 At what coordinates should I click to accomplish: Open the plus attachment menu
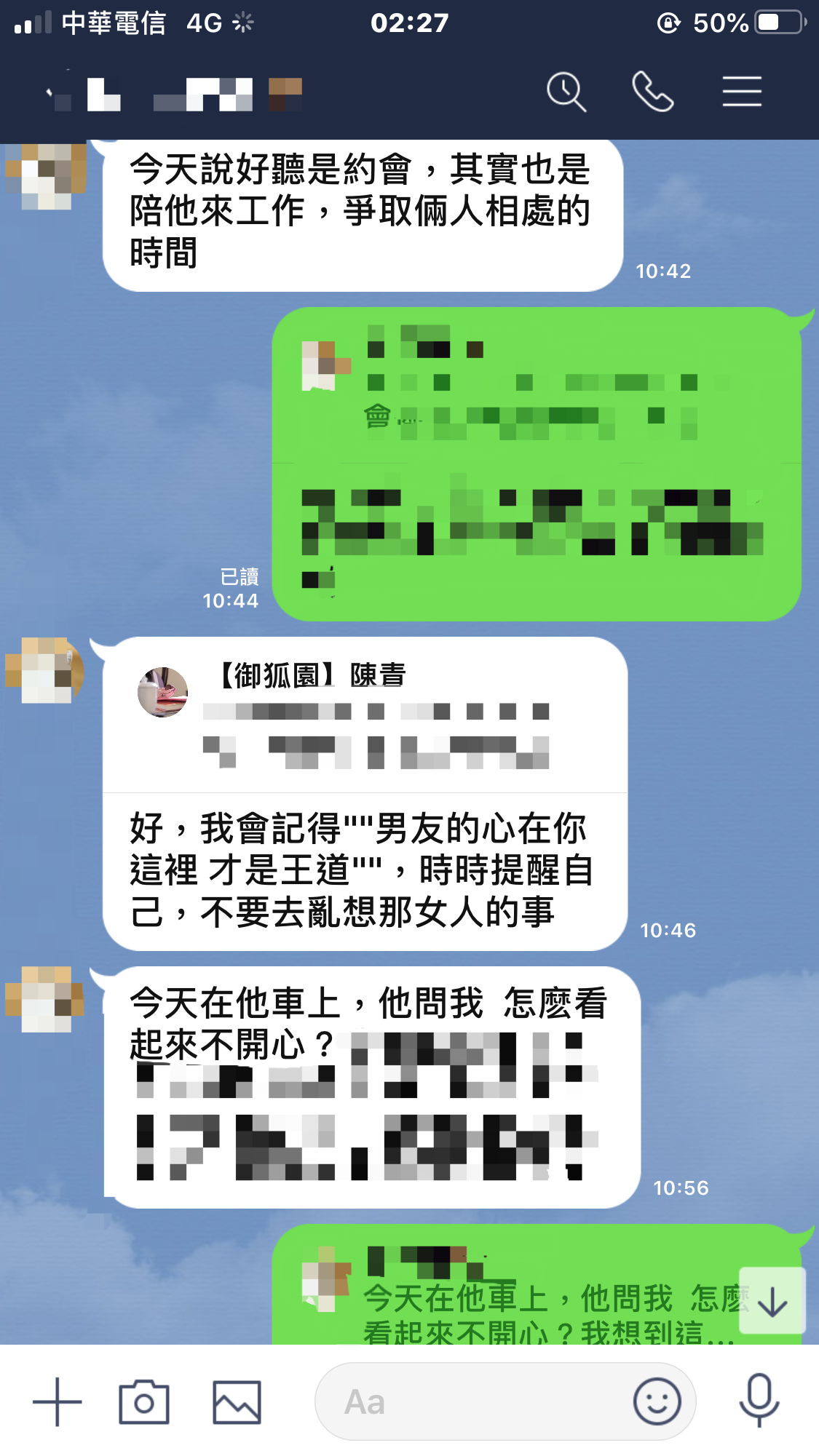click(57, 1401)
